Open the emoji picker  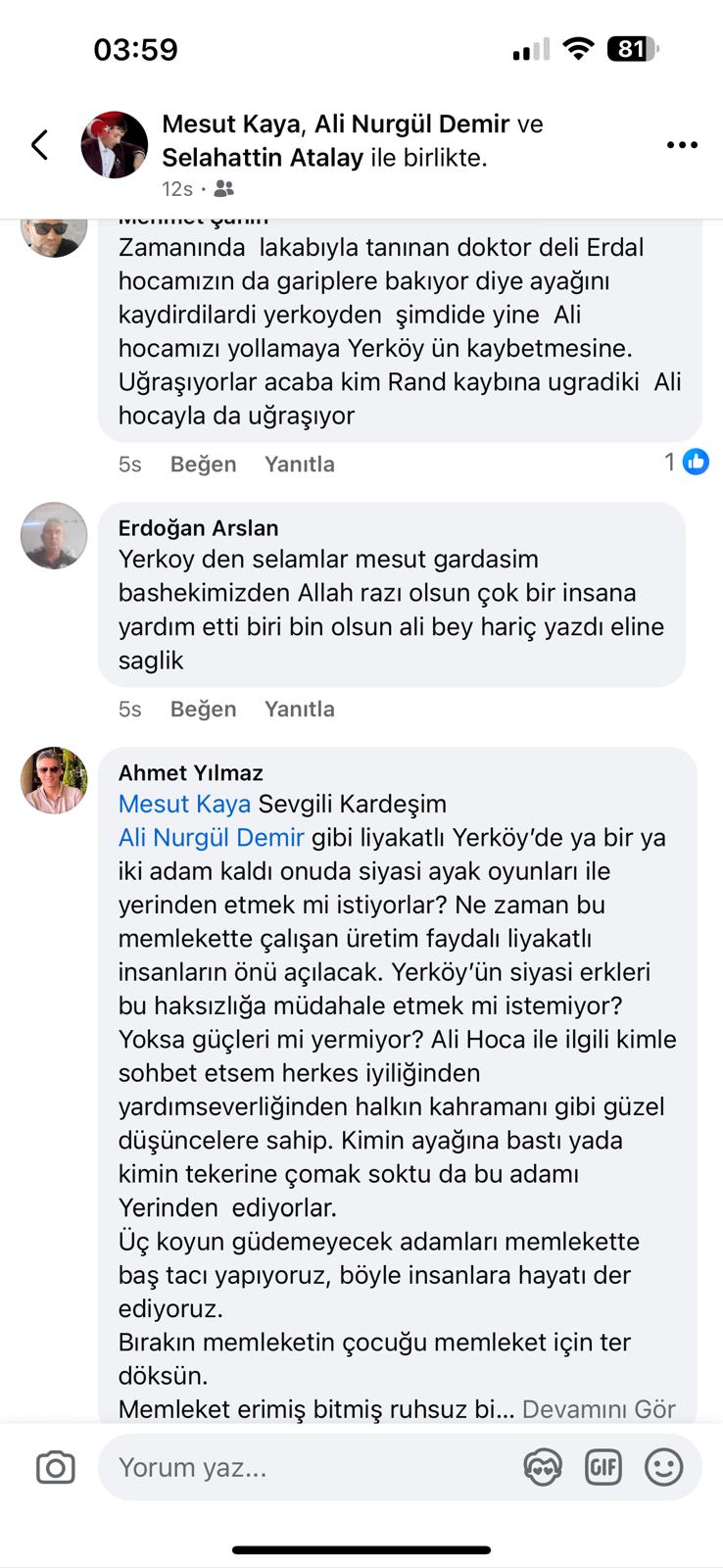tap(663, 1467)
